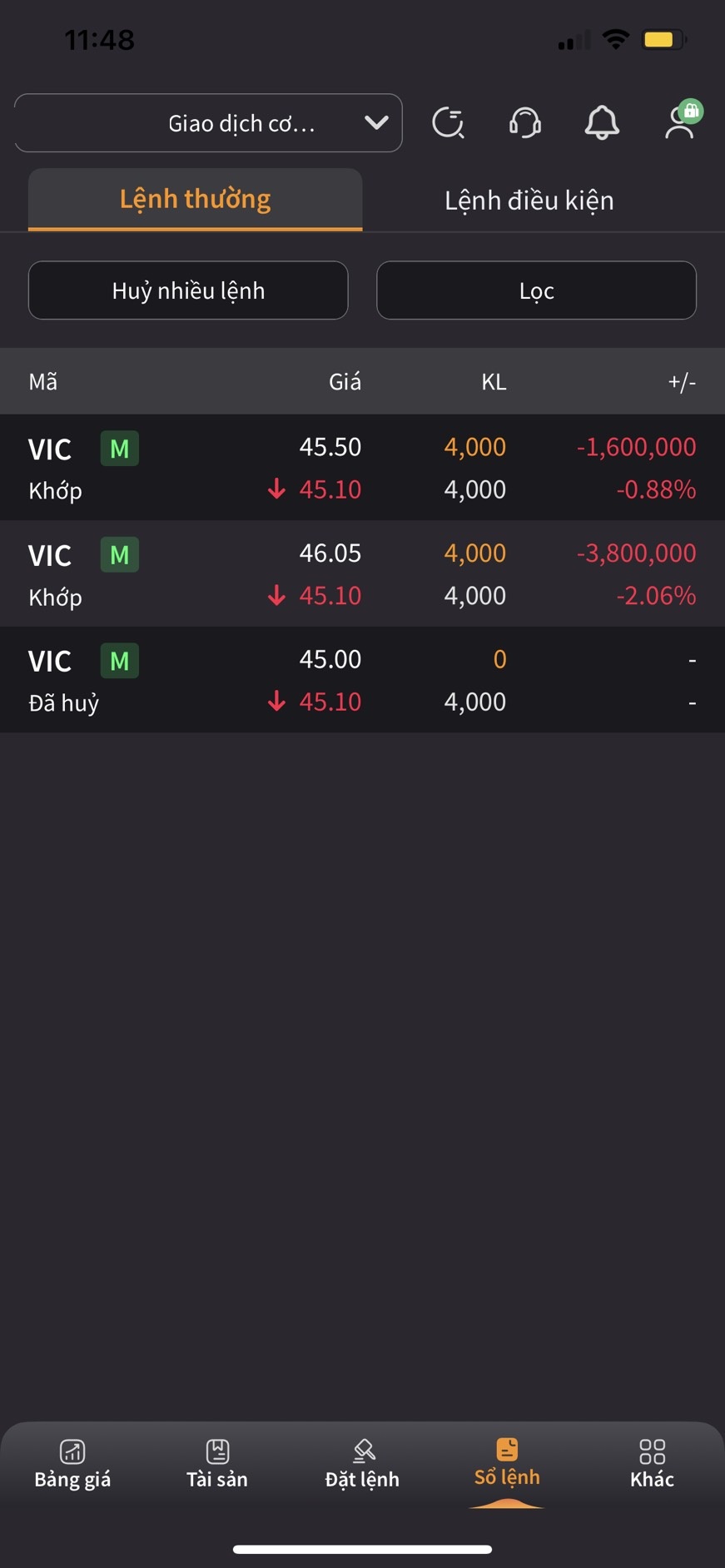Open the notifications bell
The image size is (725, 1568).
pos(601,123)
